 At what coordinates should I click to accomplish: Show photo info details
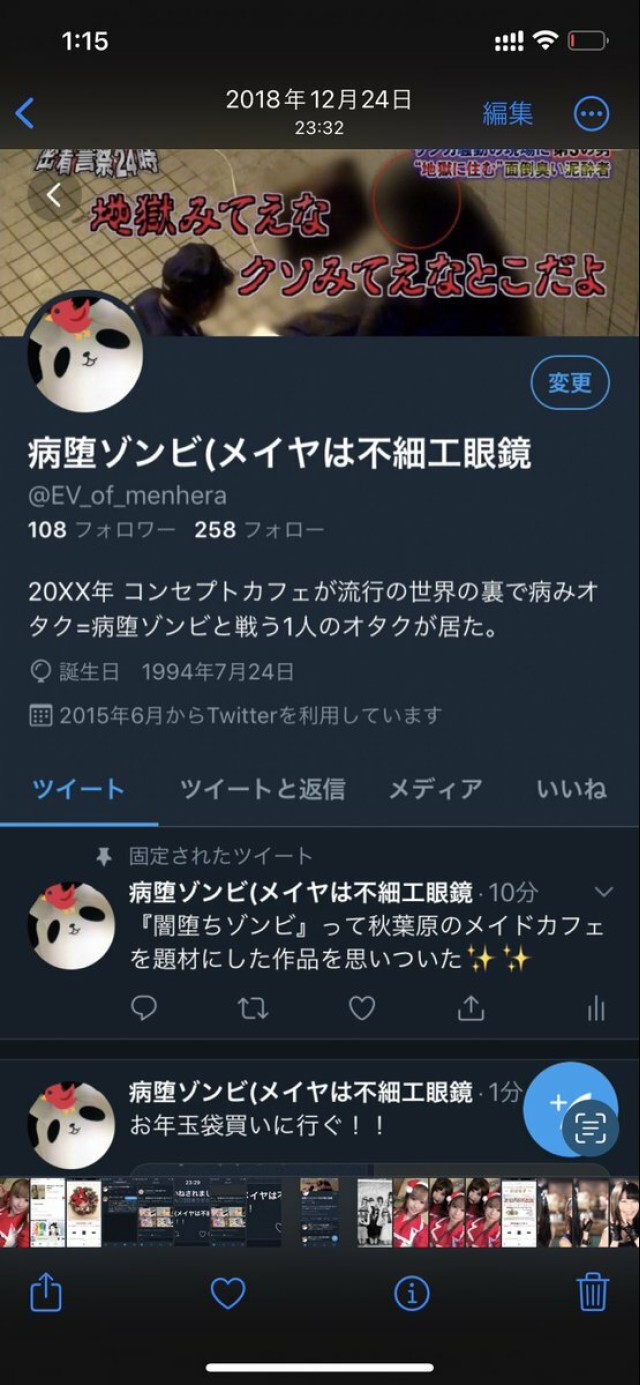[411, 1294]
